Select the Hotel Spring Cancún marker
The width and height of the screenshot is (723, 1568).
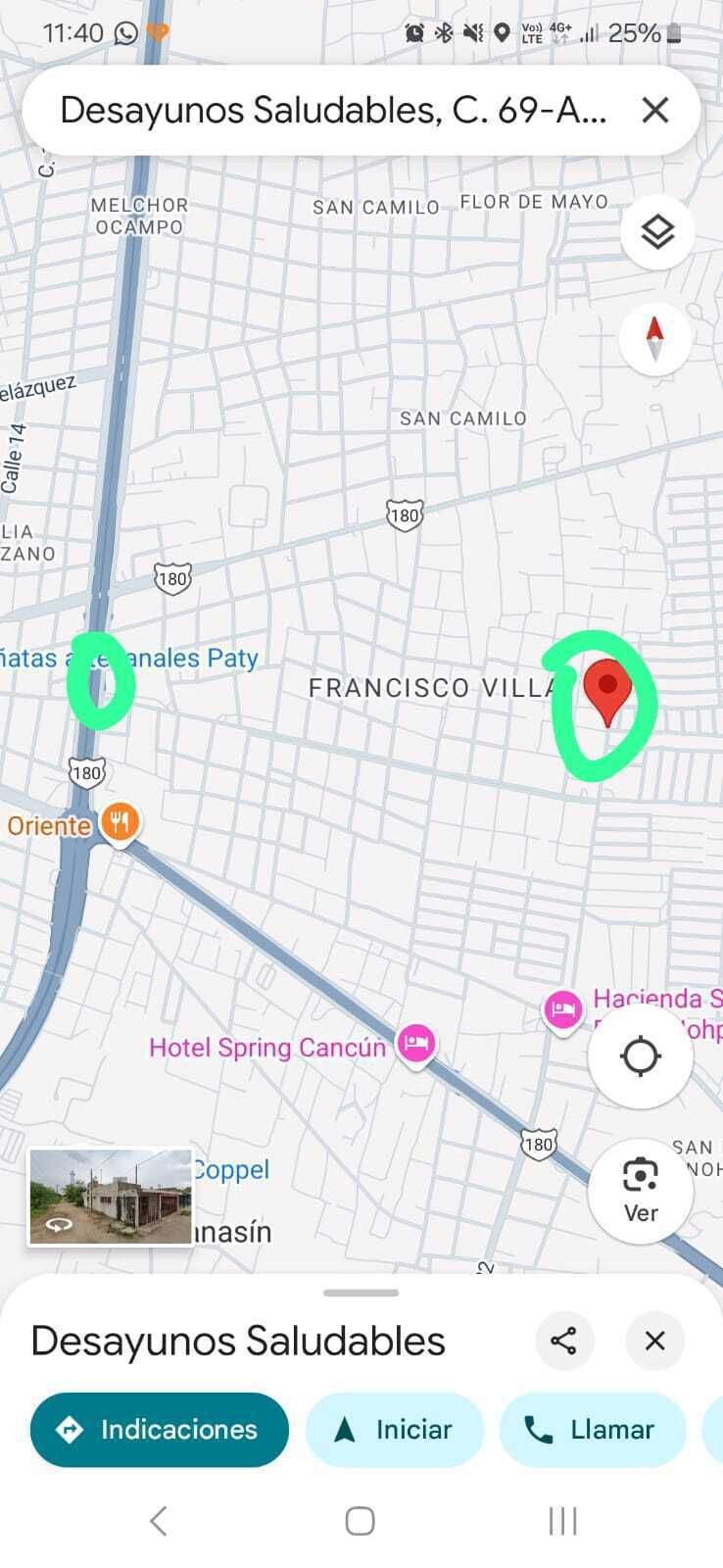tap(416, 1043)
